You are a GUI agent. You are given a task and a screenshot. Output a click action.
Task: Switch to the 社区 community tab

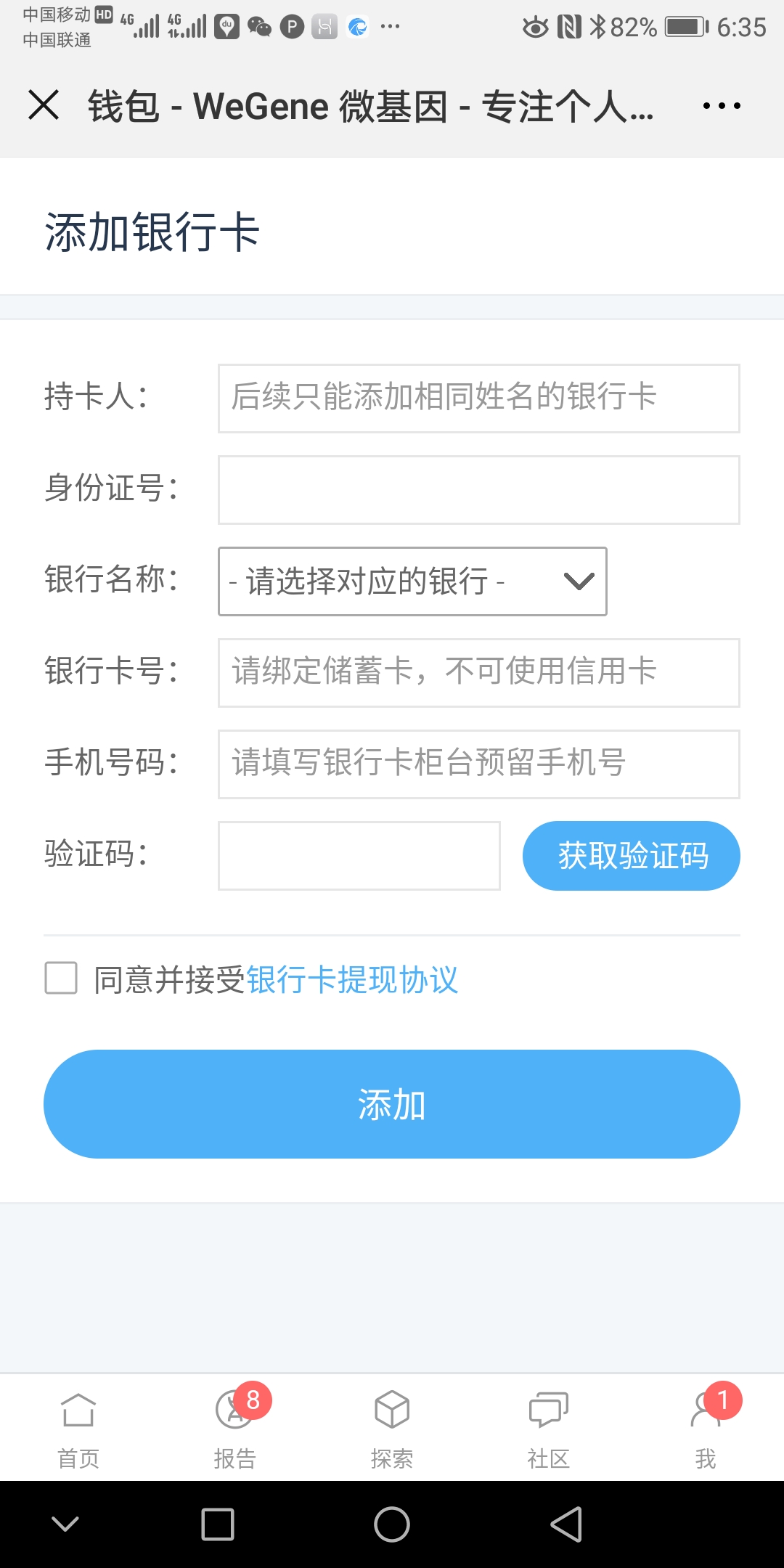click(549, 1428)
